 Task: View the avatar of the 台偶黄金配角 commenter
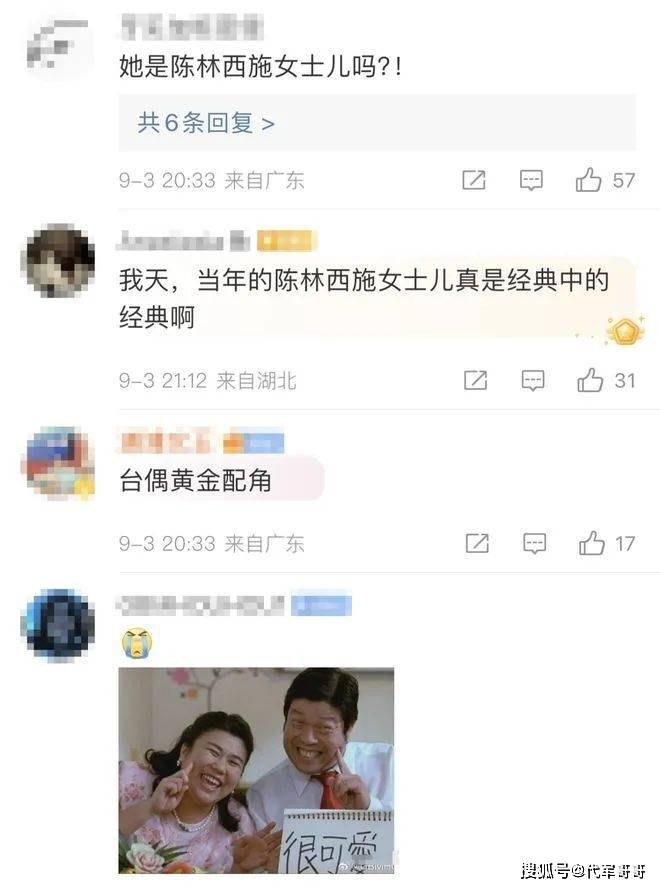(x=58, y=462)
